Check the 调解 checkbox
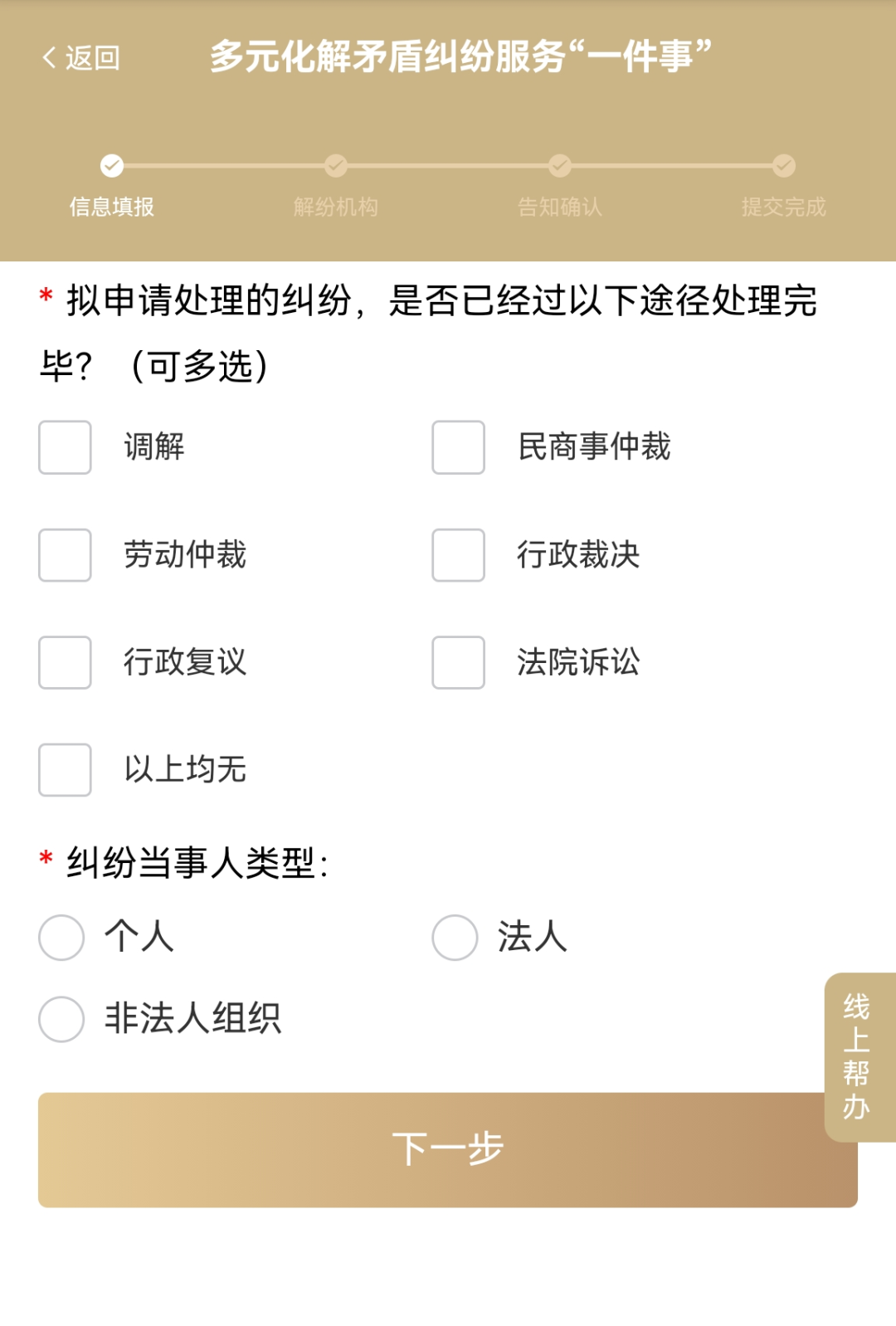Viewport: 896px width, 1326px height. pyautogui.click(x=65, y=447)
